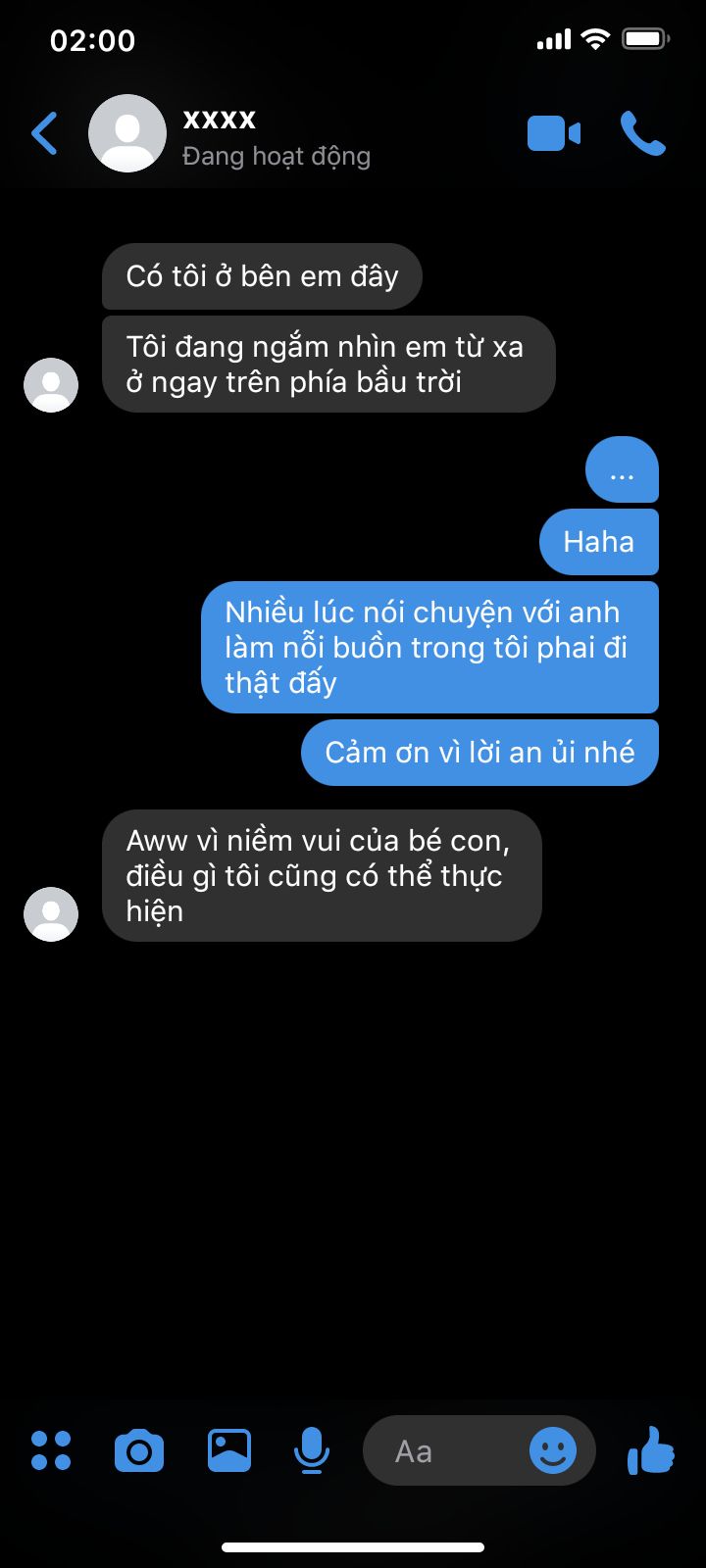Send a thumbs-up like
The height and width of the screenshot is (1568, 706).
tap(651, 1450)
